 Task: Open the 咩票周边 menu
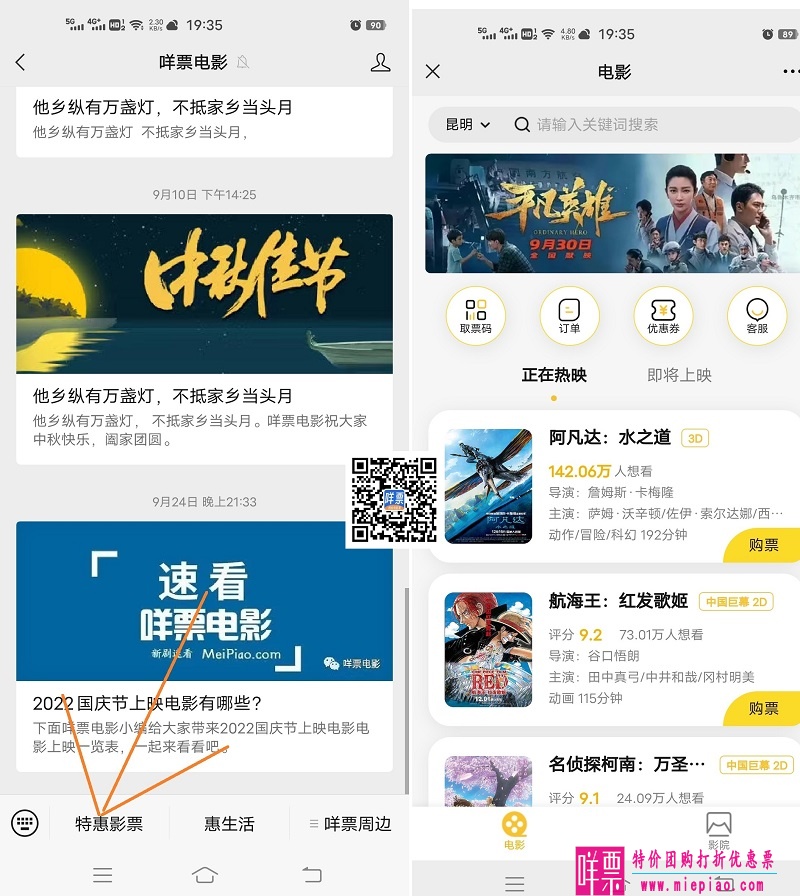click(x=350, y=824)
